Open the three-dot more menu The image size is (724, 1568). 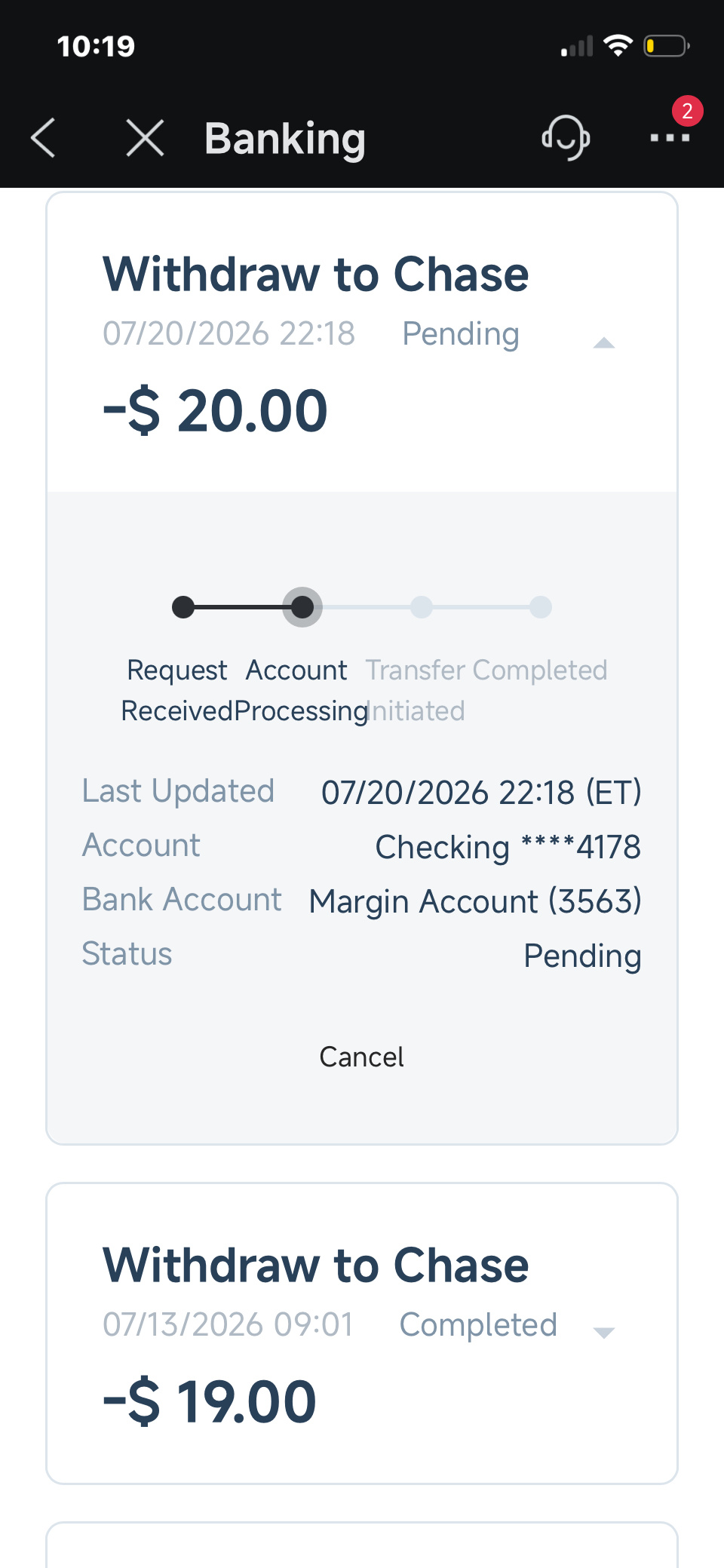pyautogui.click(x=670, y=137)
